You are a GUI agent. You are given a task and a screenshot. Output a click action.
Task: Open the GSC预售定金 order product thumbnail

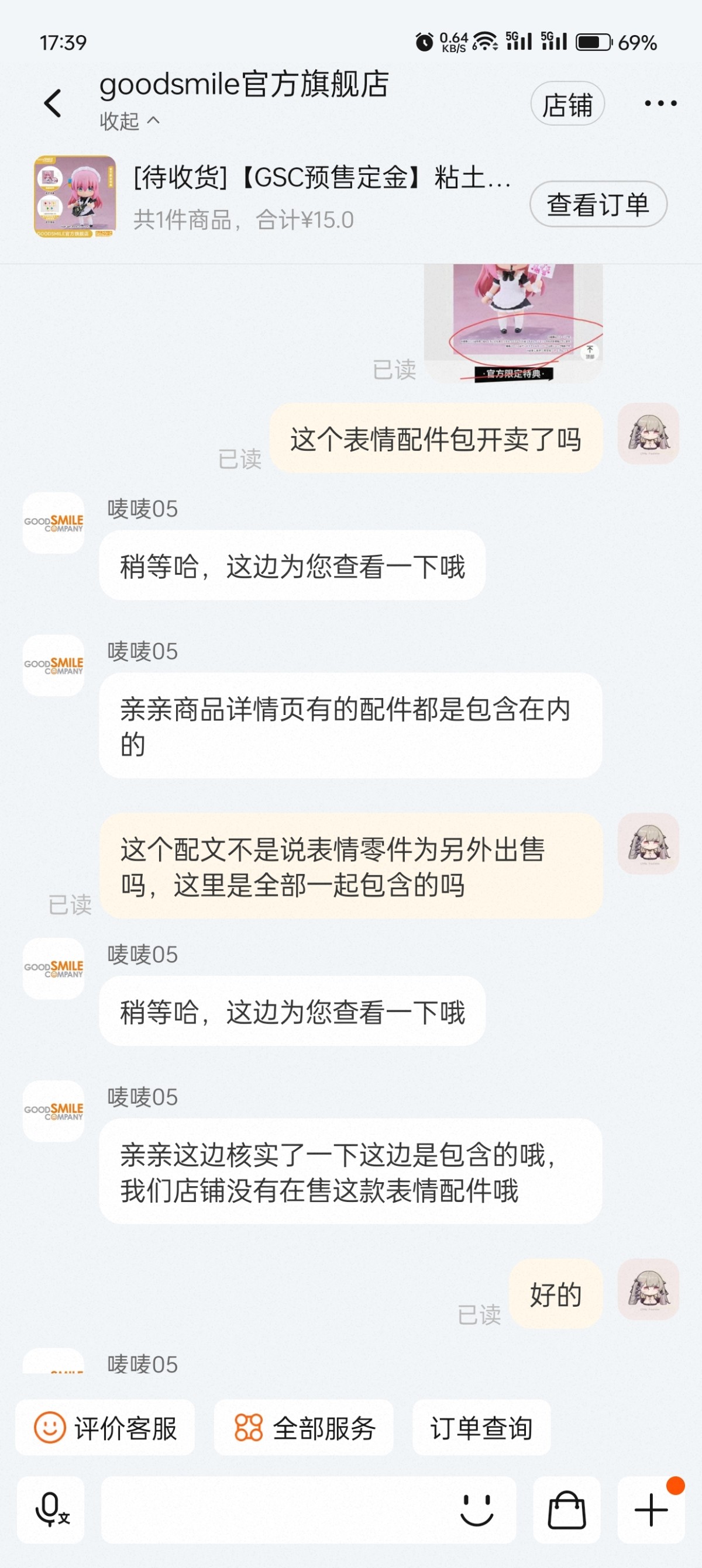[75, 196]
